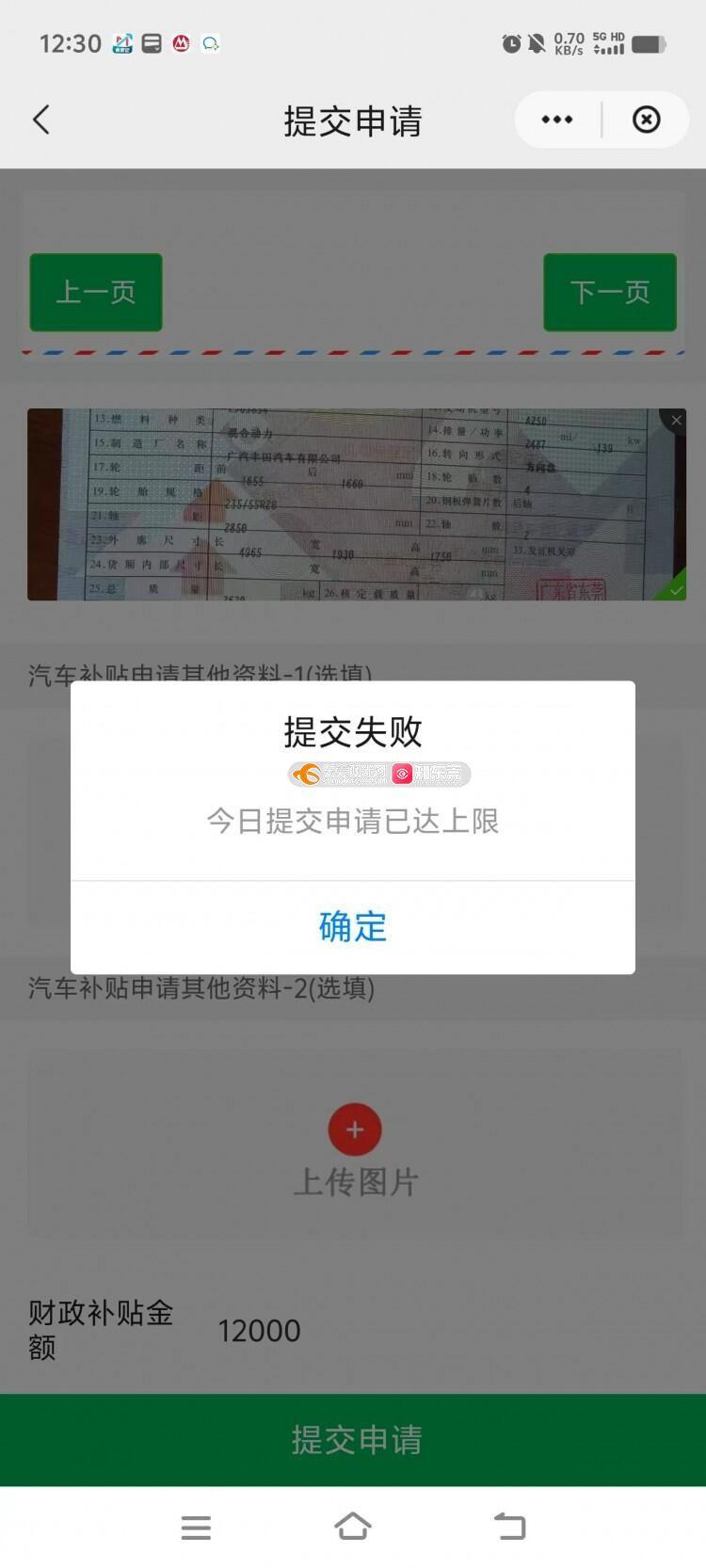Open the mini-program three-dot menu

click(557, 120)
